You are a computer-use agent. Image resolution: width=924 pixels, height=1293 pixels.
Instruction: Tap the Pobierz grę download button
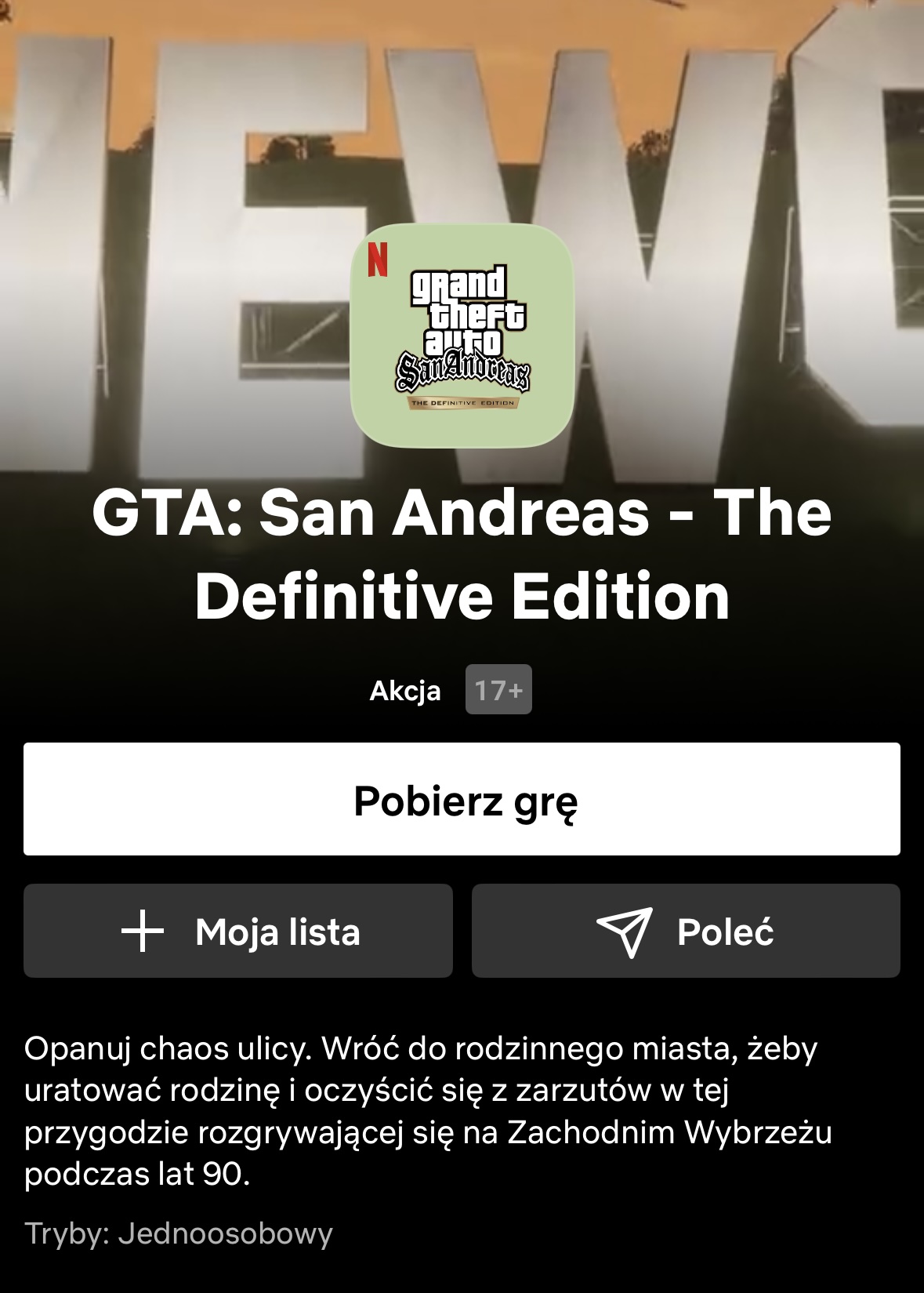[x=462, y=799]
